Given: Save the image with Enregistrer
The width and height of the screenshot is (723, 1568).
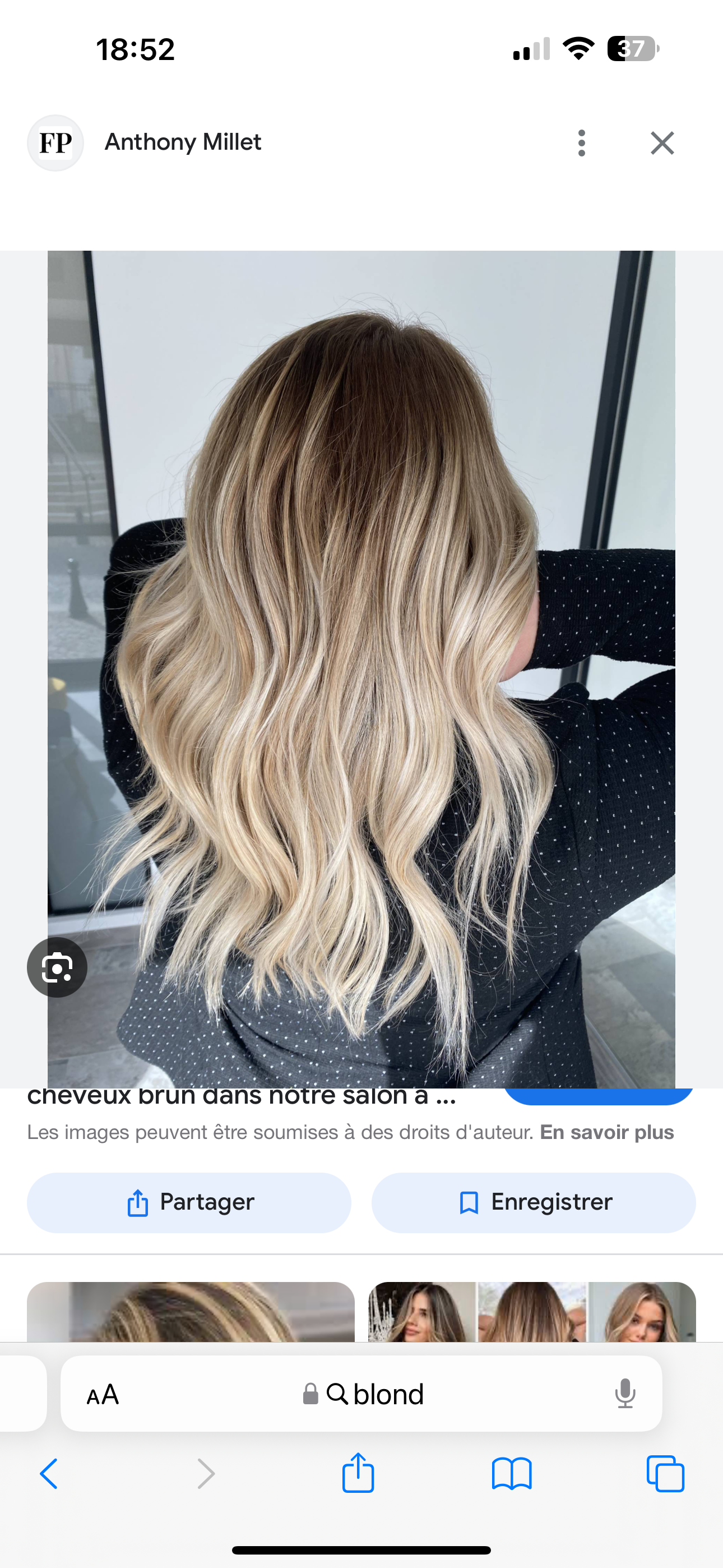Looking at the screenshot, I should click(533, 1202).
